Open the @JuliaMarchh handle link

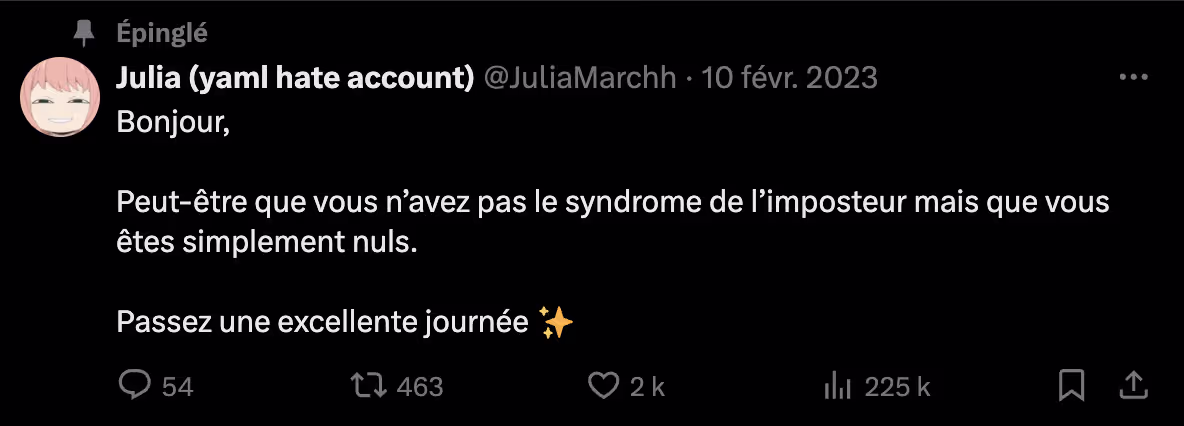[x=580, y=78]
